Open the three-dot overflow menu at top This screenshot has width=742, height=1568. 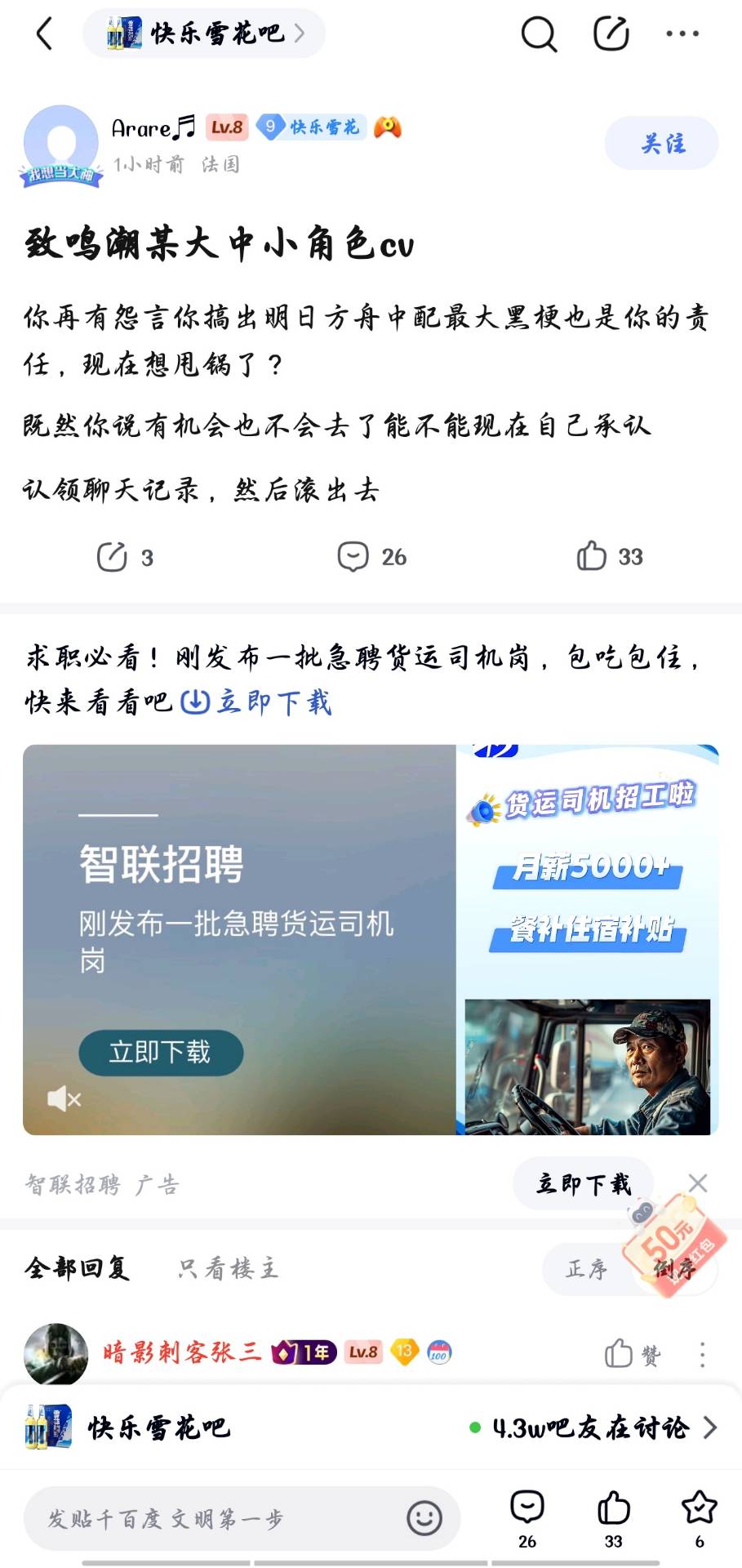point(682,34)
